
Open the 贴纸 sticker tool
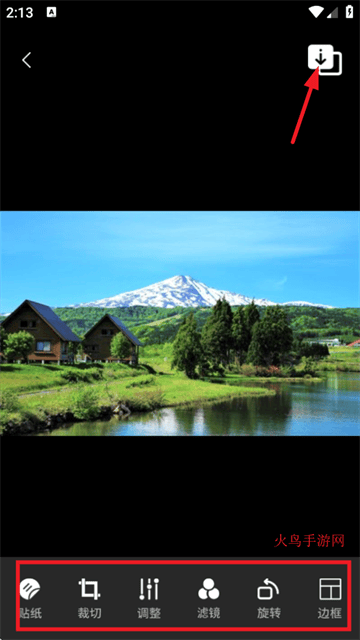pyautogui.click(x=31, y=598)
